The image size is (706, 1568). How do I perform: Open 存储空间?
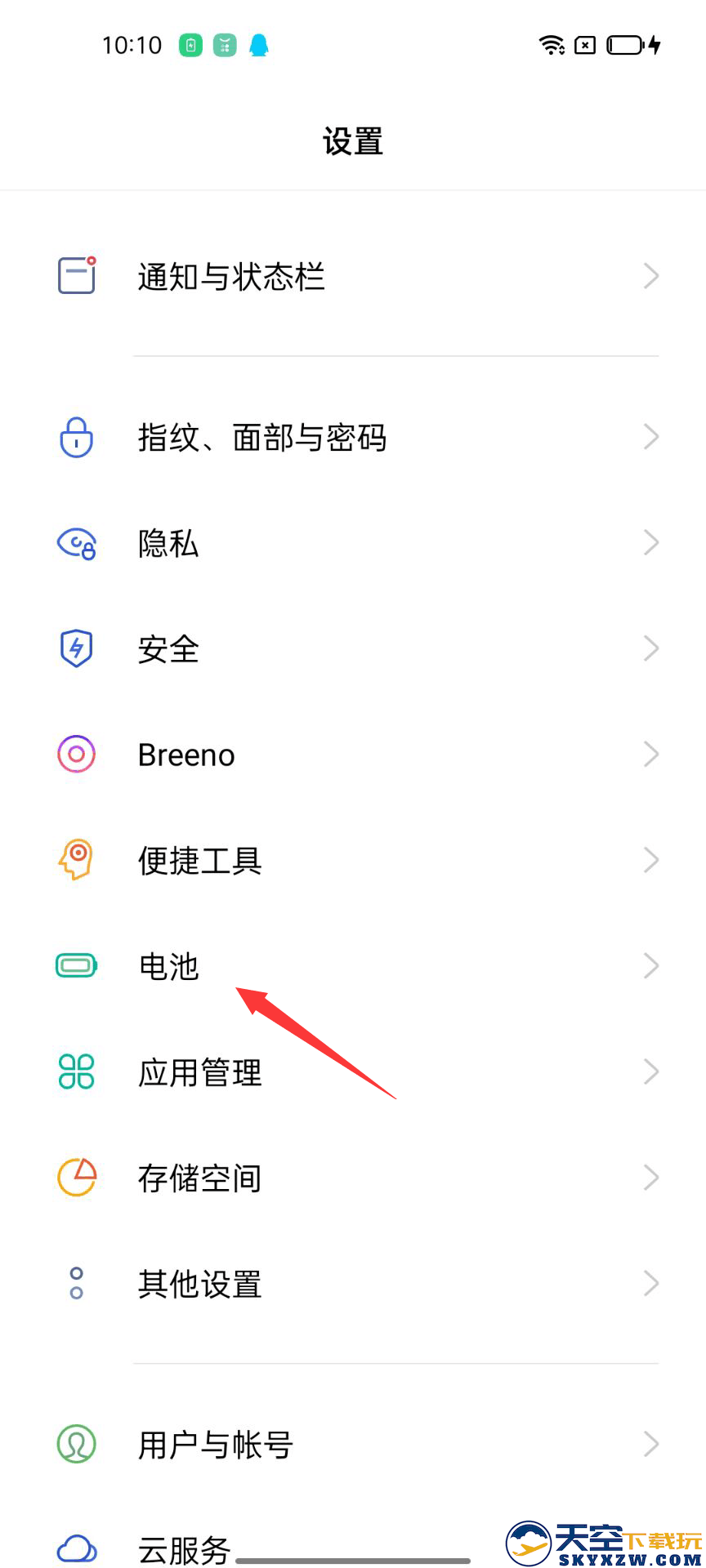coord(353,1178)
